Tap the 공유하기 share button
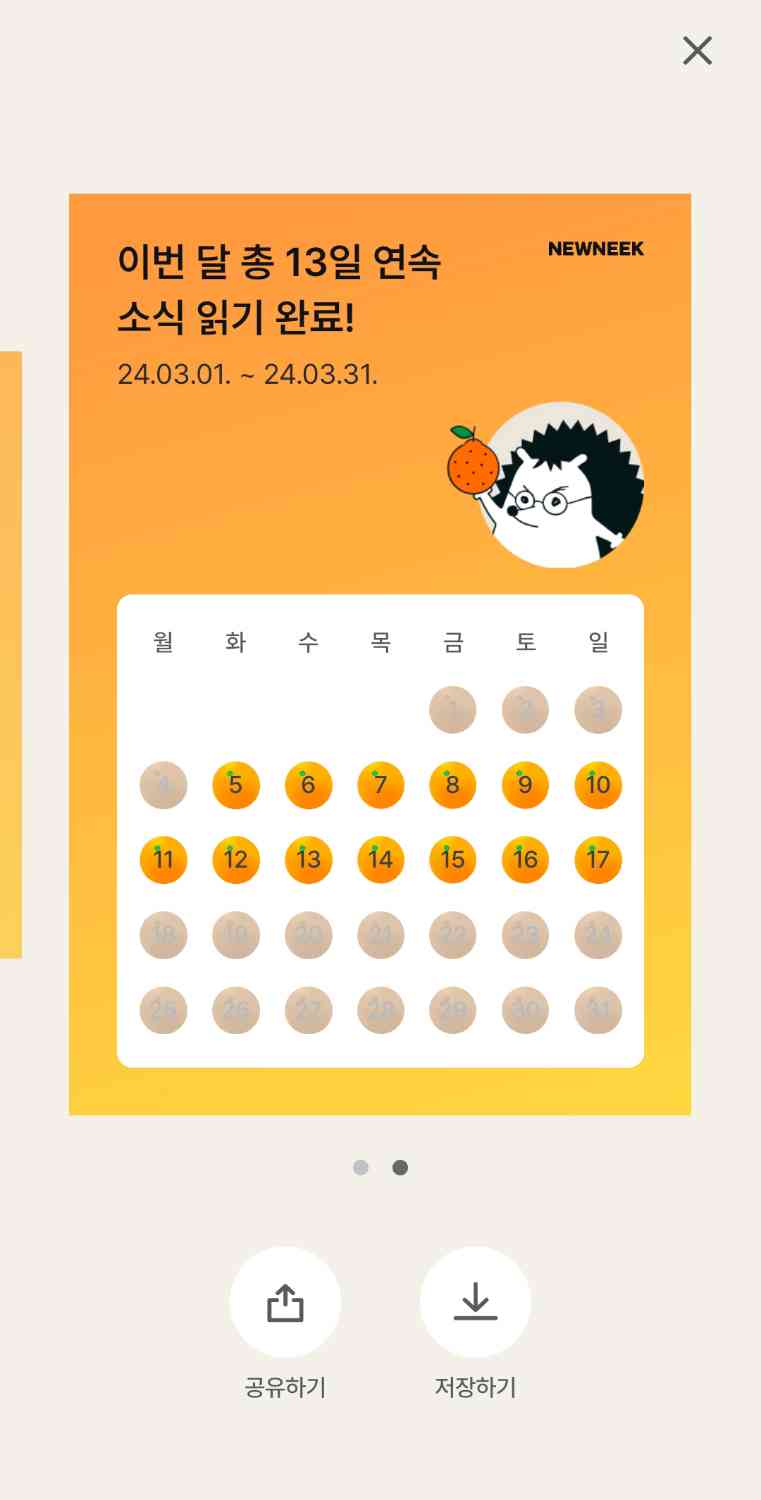The width and height of the screenshot is (761, 1500). [285, 1302]
